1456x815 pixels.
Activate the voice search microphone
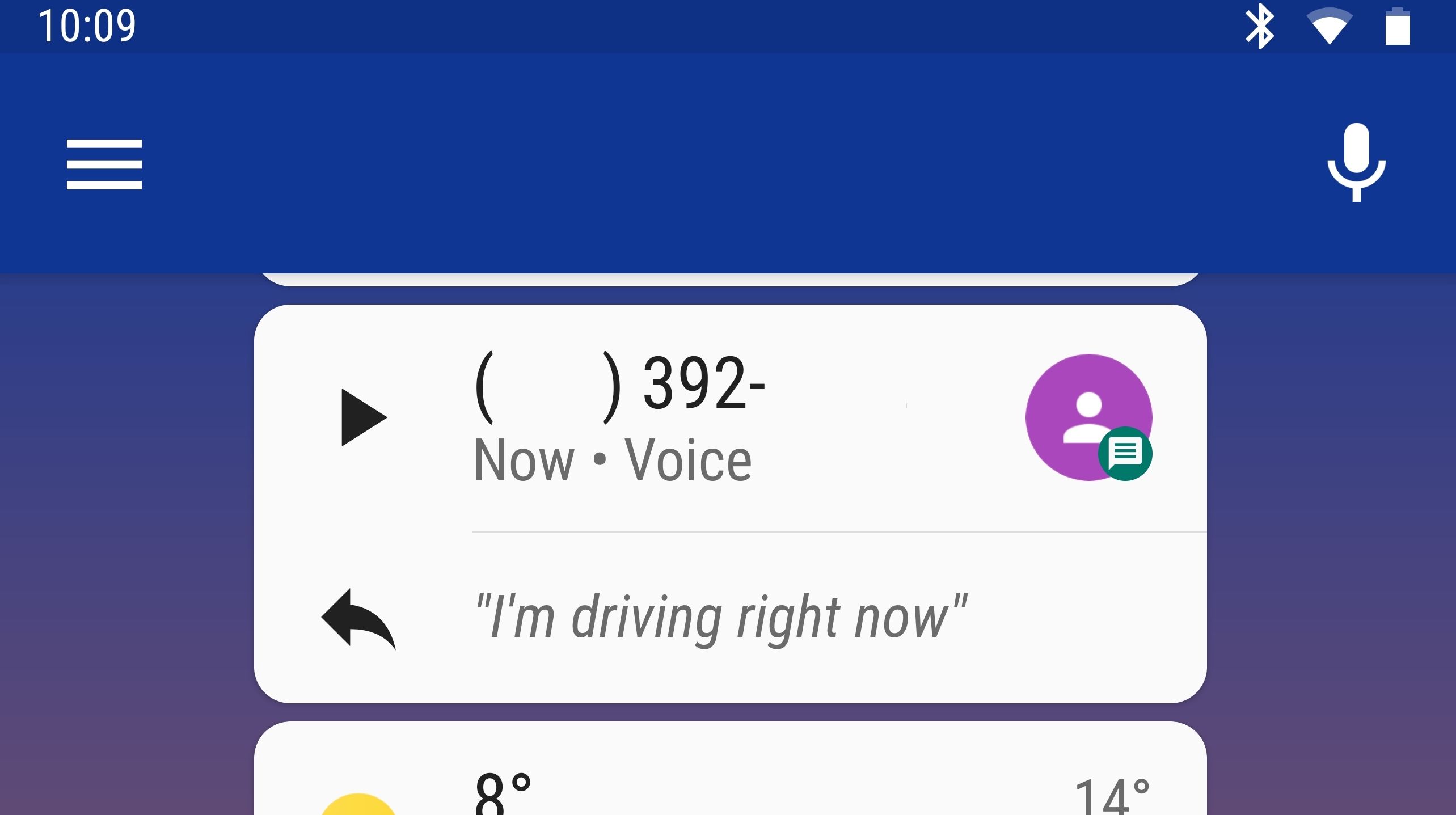[1356, 162]
